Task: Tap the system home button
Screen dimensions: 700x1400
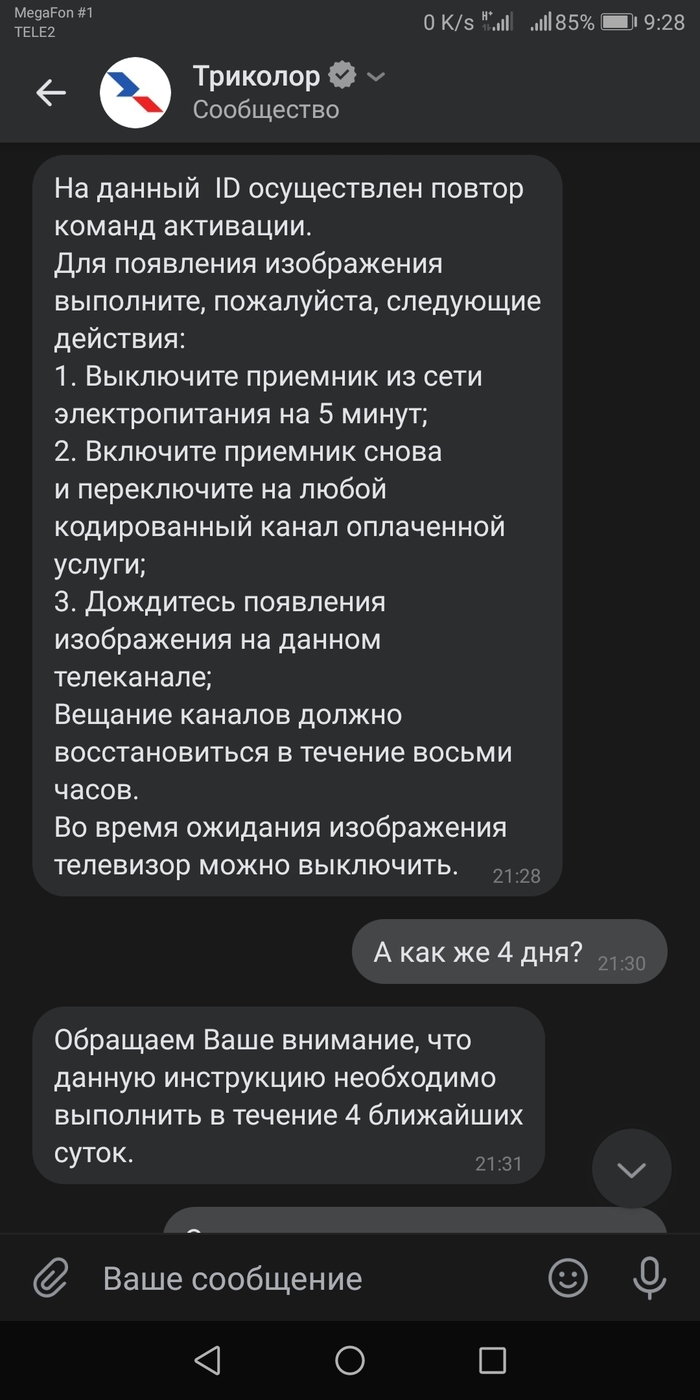Action: tap(350, 1359)
